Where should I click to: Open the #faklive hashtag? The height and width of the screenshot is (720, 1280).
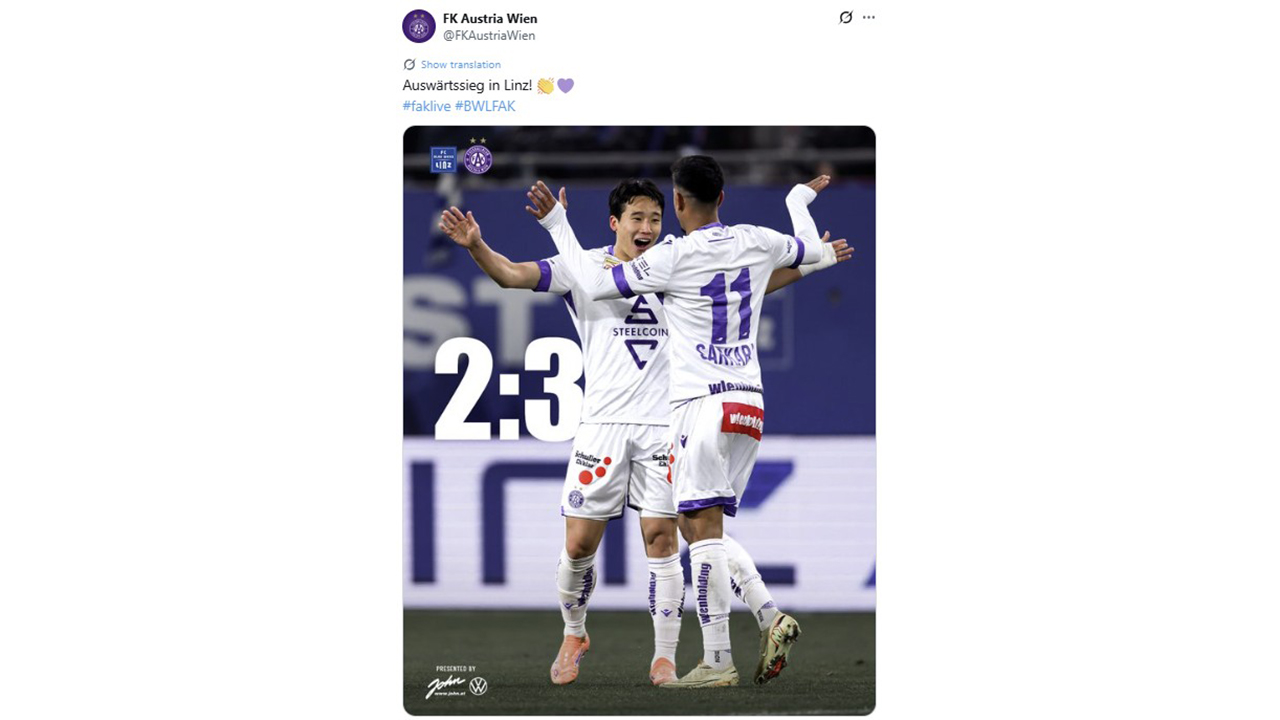coord(426,106)
